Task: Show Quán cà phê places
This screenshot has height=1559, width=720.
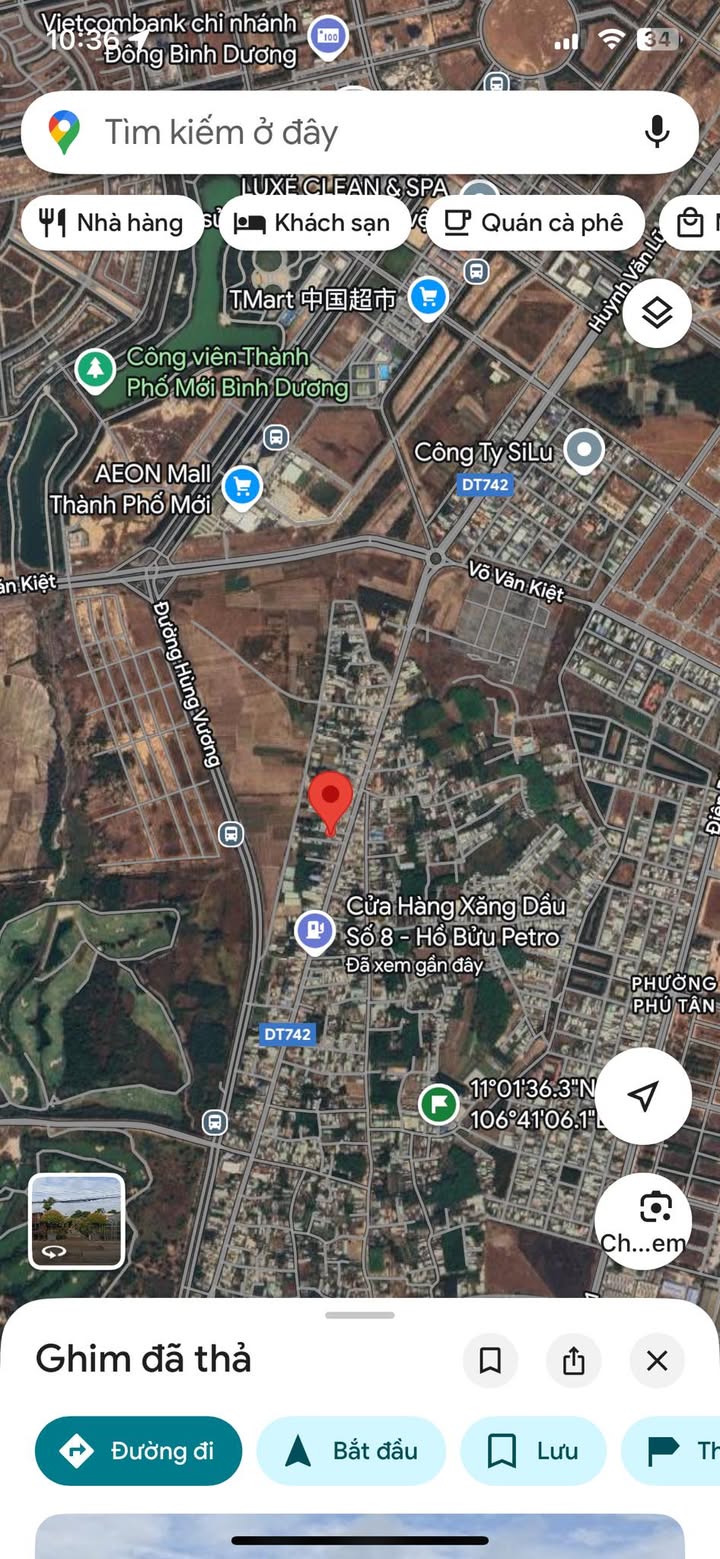Action: point(534,222)
